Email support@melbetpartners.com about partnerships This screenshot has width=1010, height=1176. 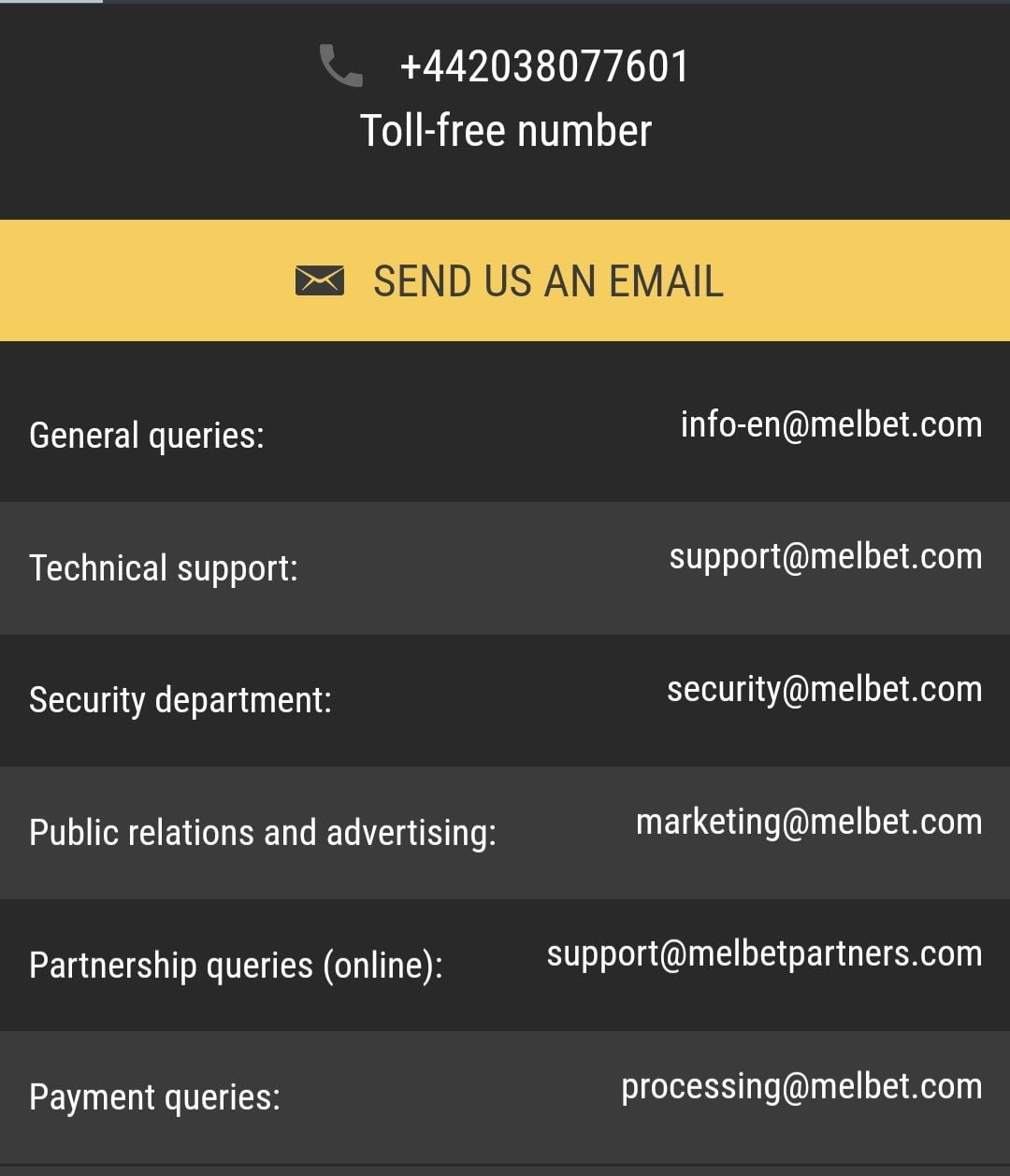point(764,954)
